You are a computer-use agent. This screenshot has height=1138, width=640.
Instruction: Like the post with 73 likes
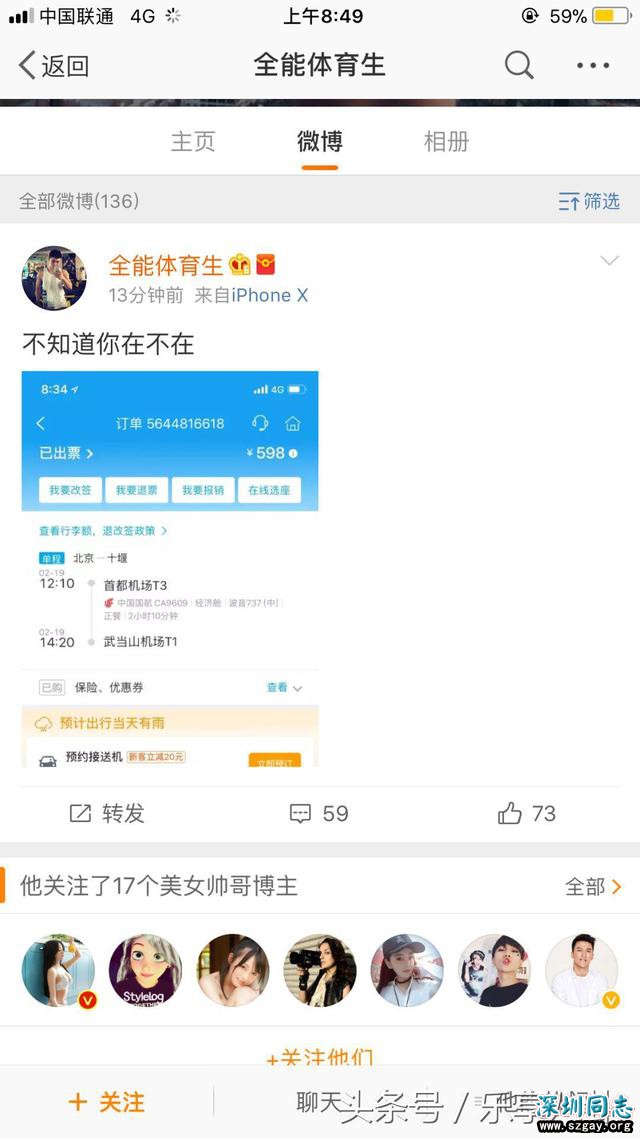point(527,813)
